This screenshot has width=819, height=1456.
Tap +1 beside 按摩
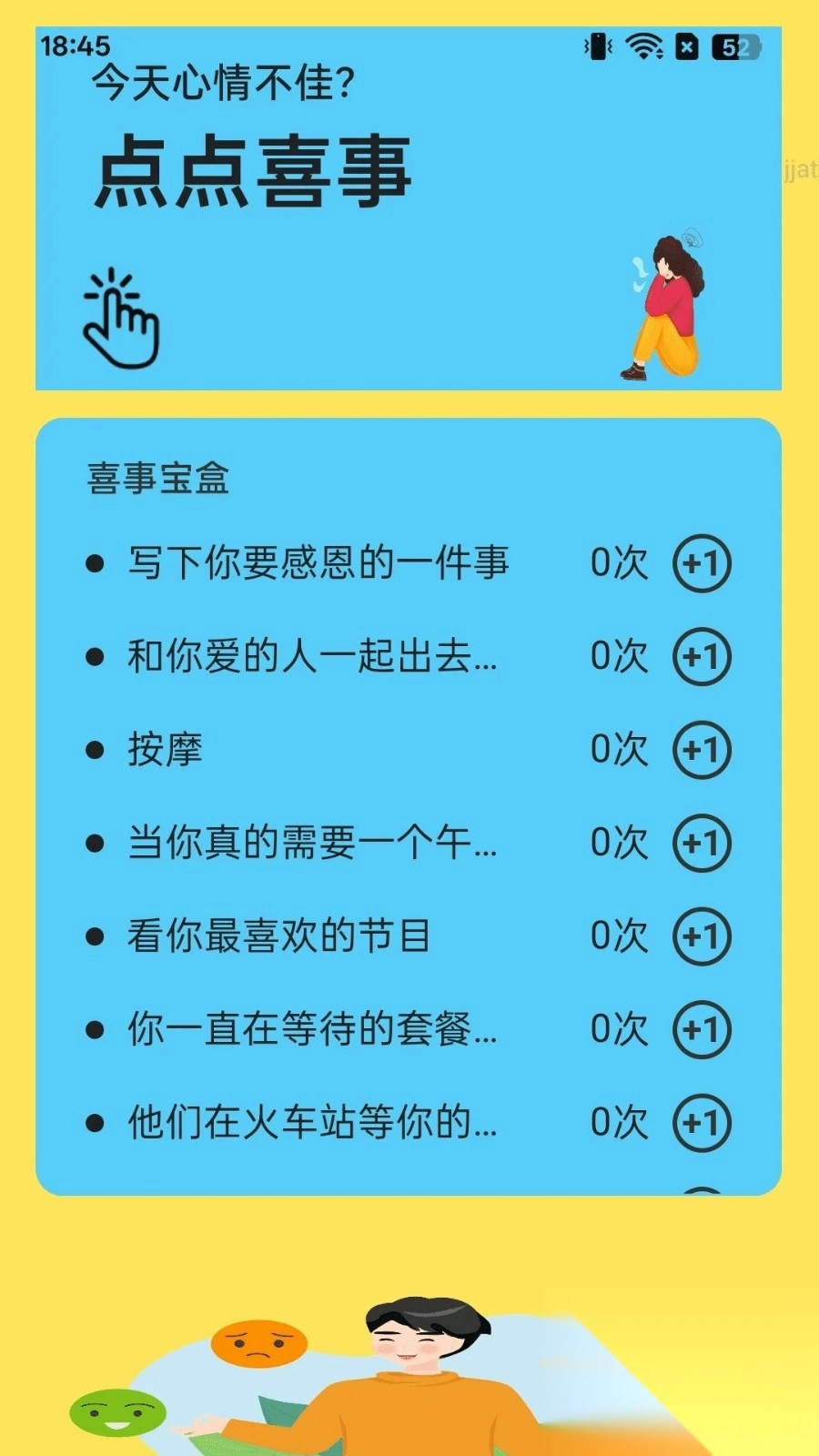pyautogui.click(x=701, y=750)
